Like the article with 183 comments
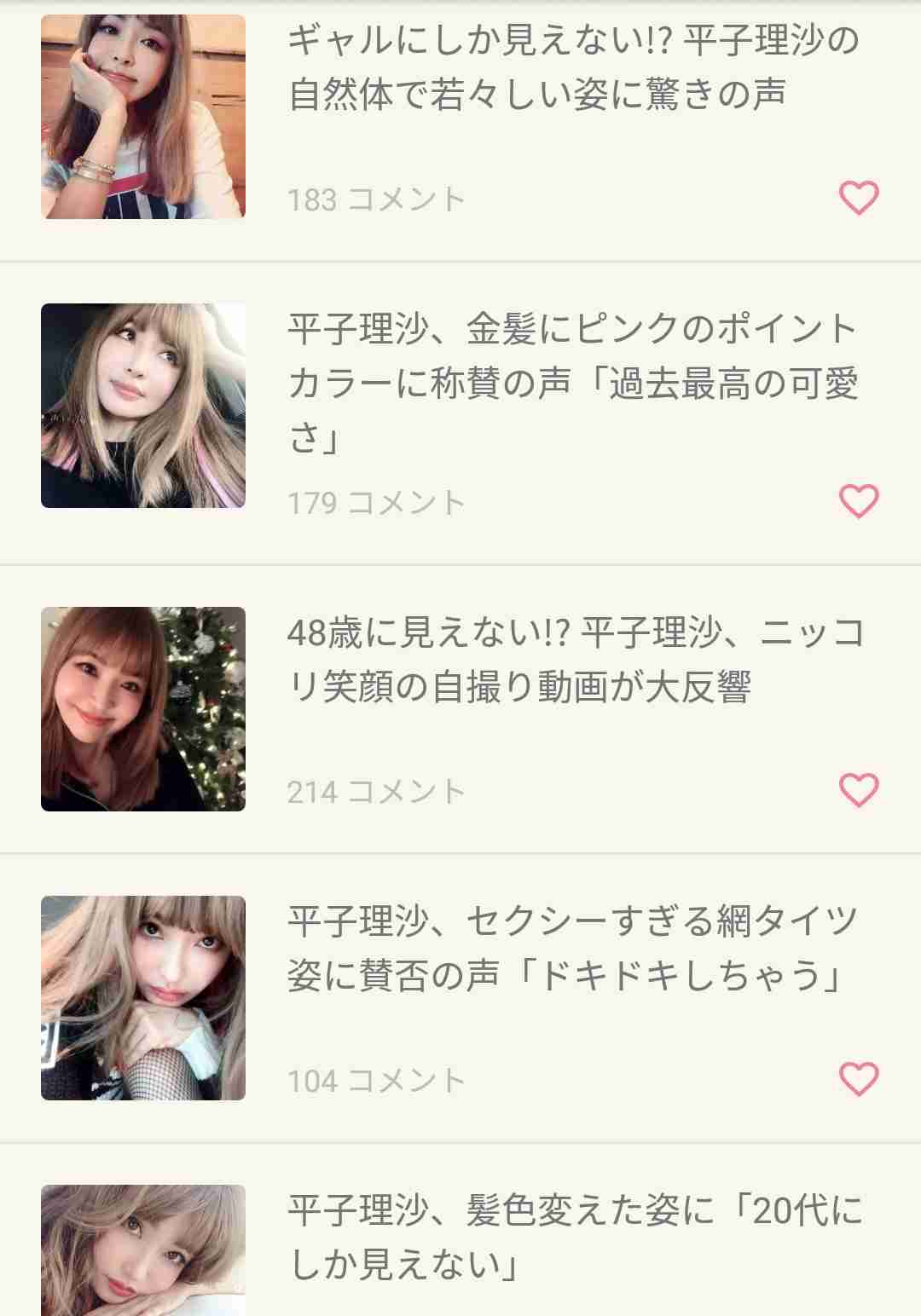The height and width of the screenshot is (1316, 921). pyautogui.click(x=859, y=199)
